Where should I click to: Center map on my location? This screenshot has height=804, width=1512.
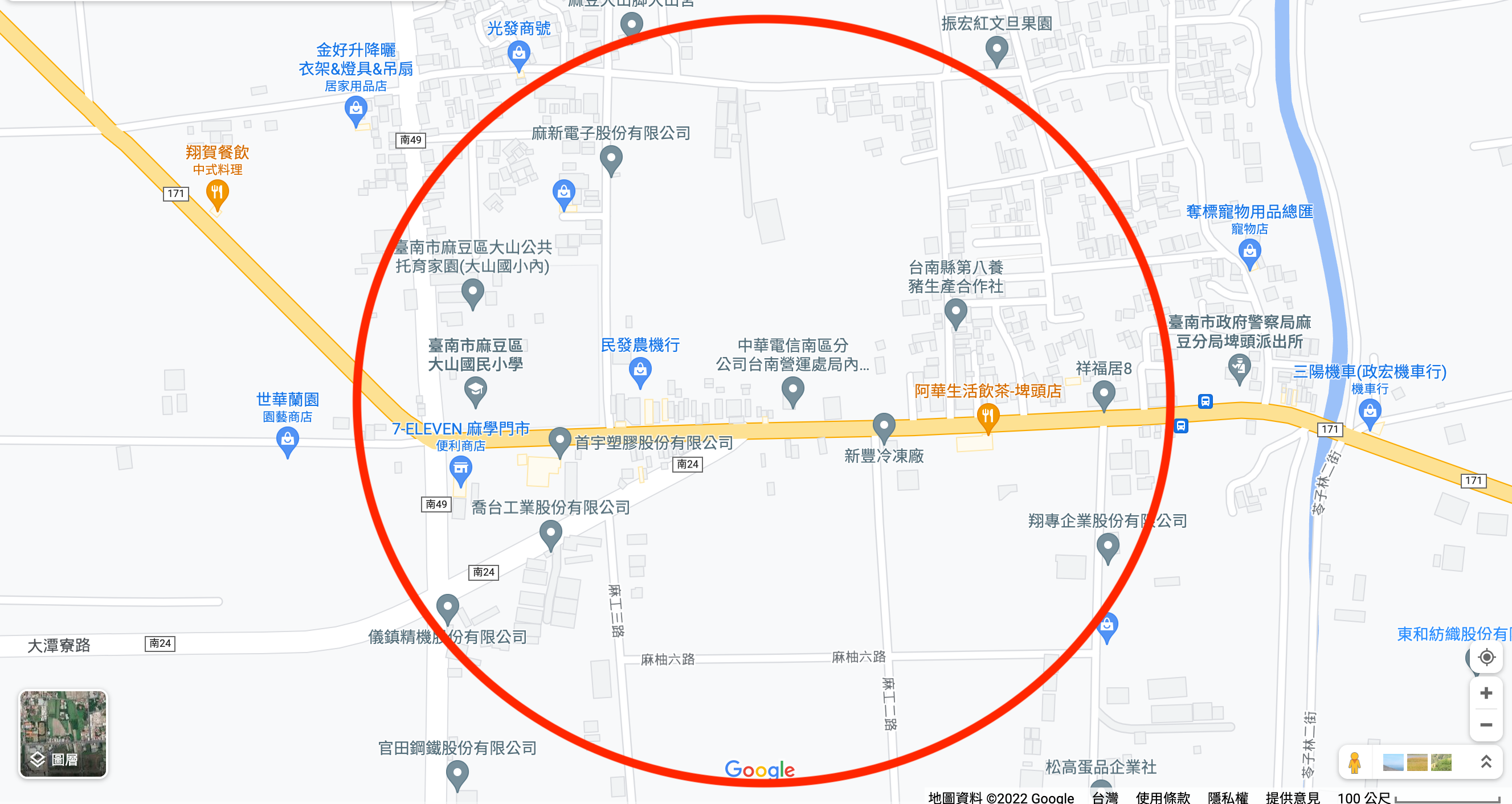click(1486, 657)
